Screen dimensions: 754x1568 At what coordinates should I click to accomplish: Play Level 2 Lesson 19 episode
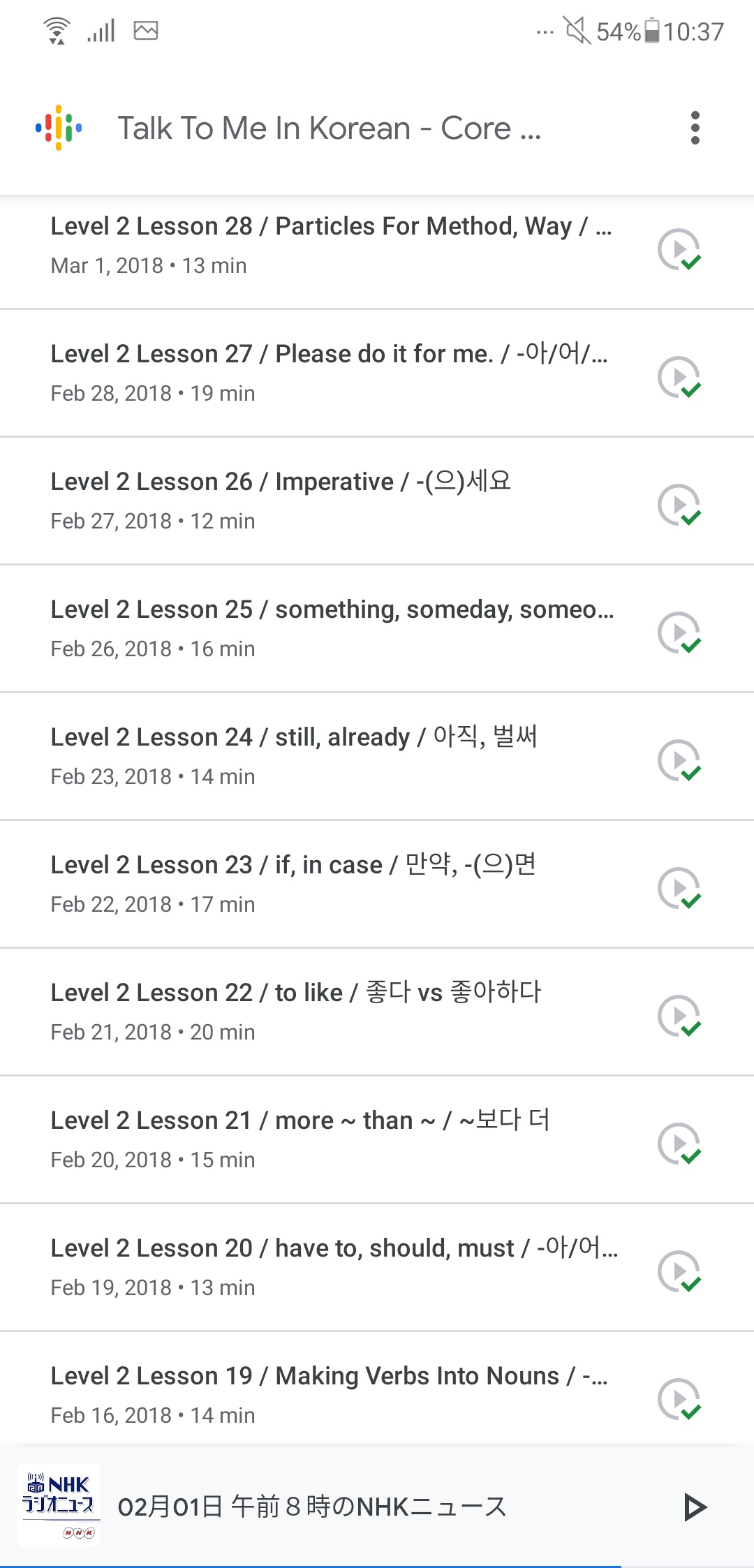tap(678, 1398)
